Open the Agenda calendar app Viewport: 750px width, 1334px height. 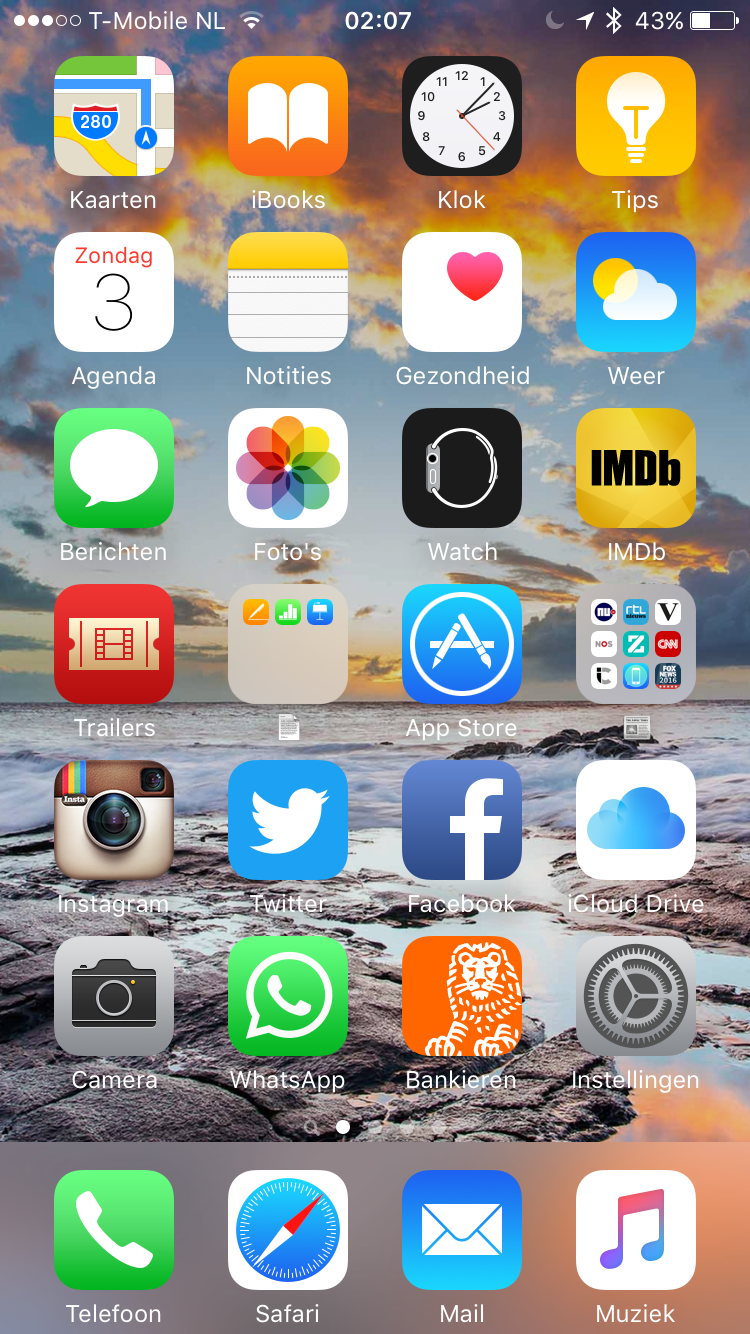click(114, 292)
